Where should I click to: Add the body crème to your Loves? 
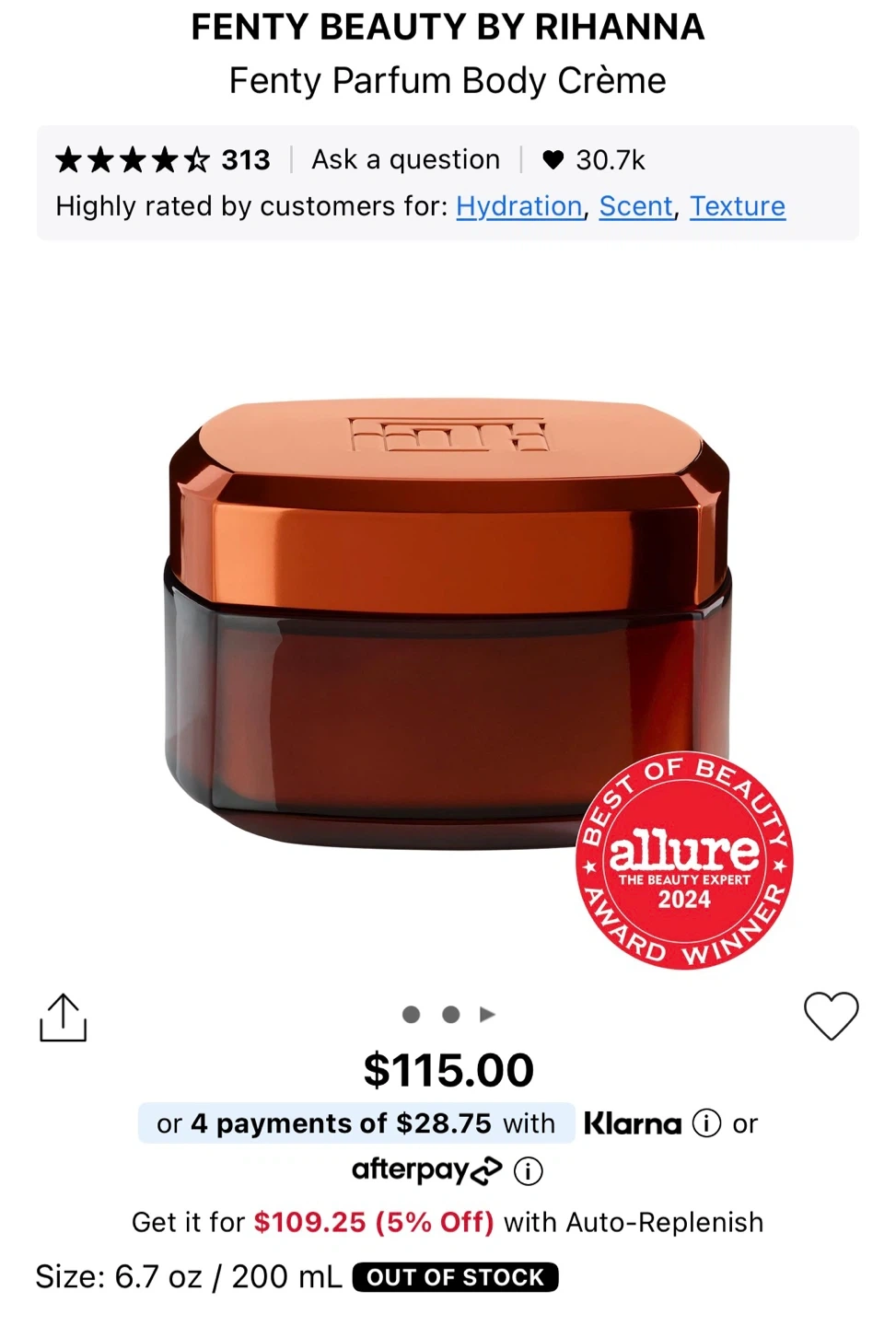click(831, 1016)
